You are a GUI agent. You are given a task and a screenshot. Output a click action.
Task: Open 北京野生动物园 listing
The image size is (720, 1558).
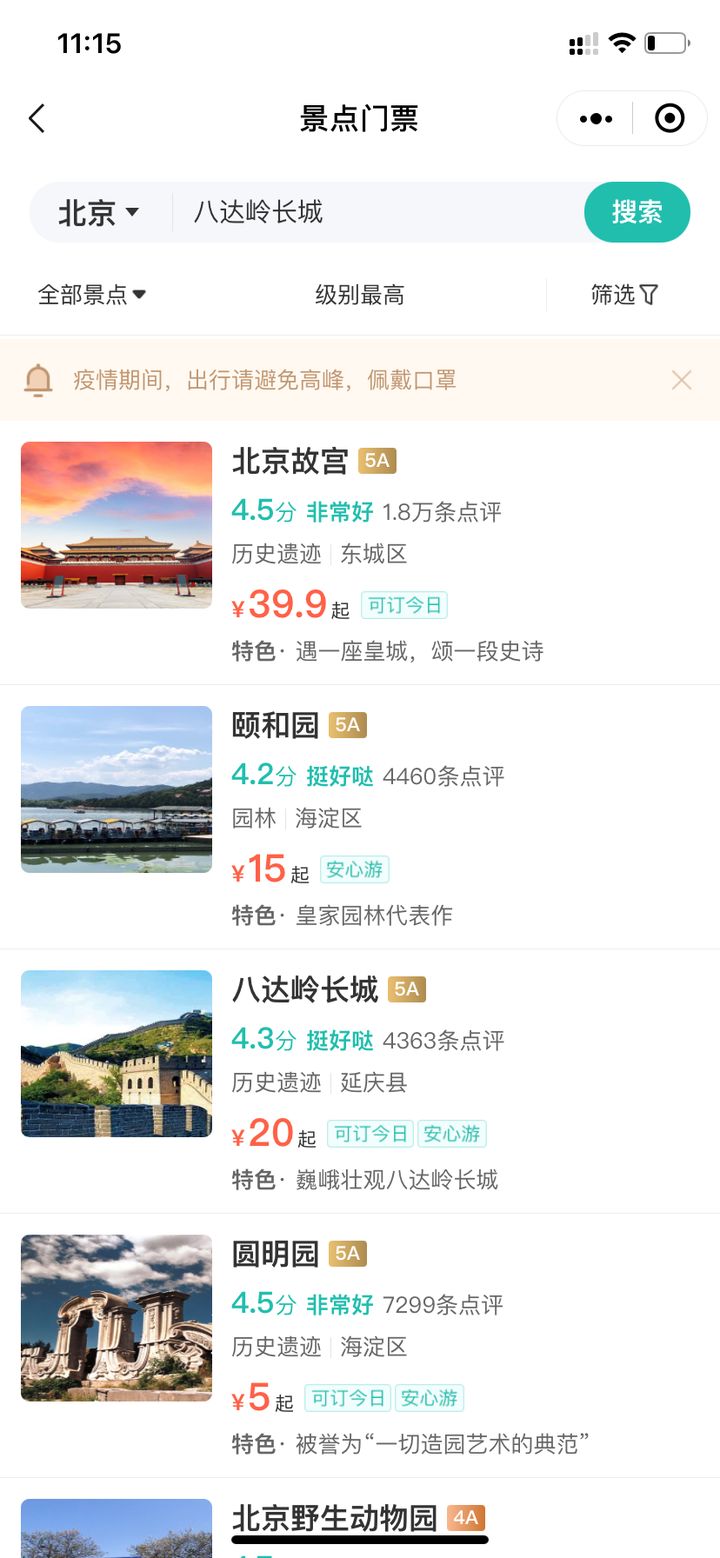(334, 1520)
